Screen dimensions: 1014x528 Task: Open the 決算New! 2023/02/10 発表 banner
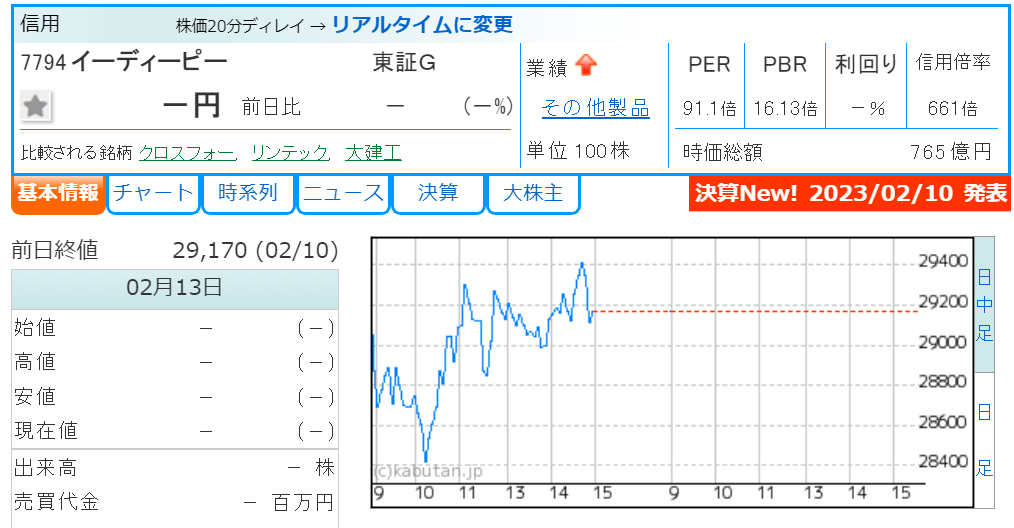click(x=851, y=193)
